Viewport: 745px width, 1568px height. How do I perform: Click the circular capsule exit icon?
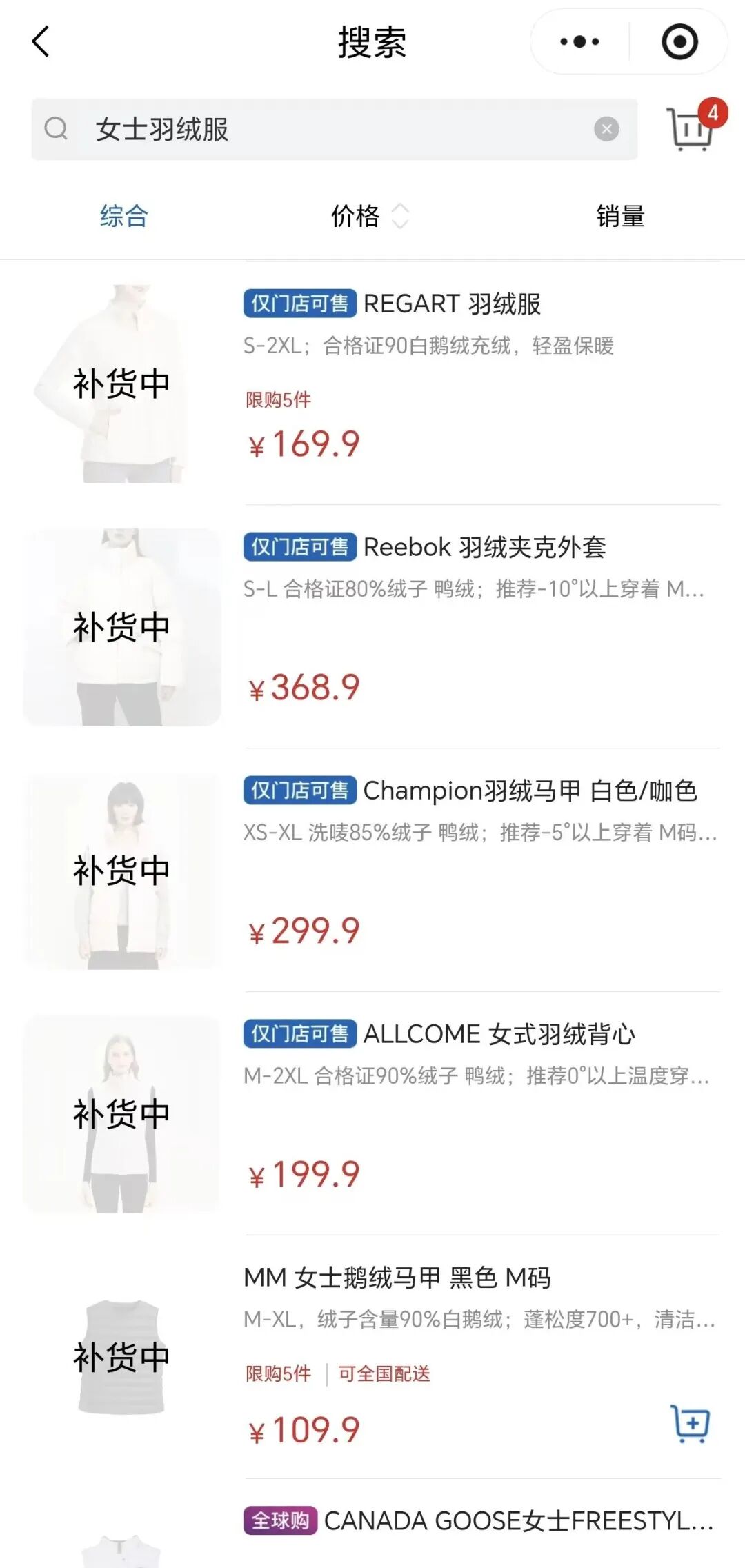tap(678, 41)
